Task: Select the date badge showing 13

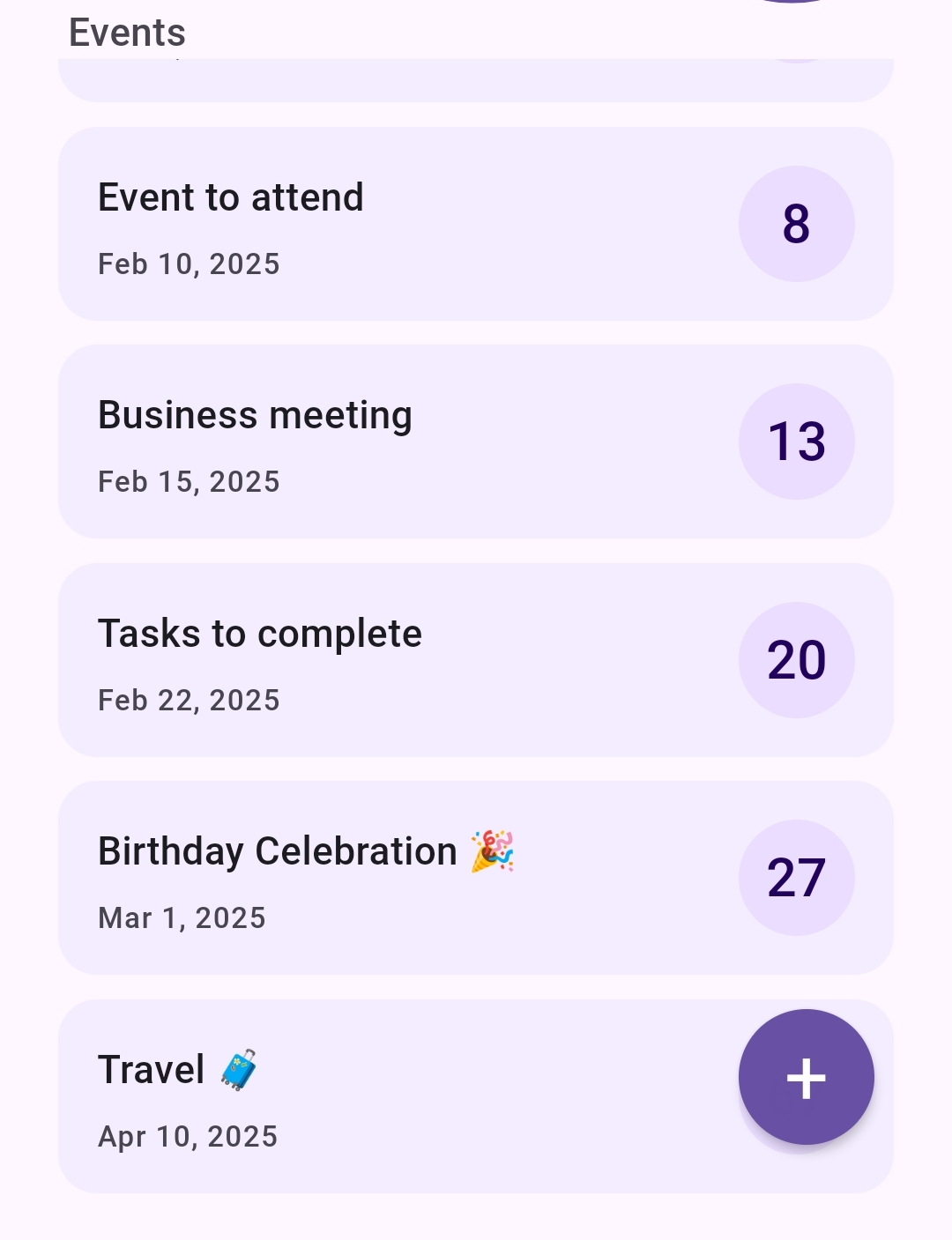Action: [796, 441]
